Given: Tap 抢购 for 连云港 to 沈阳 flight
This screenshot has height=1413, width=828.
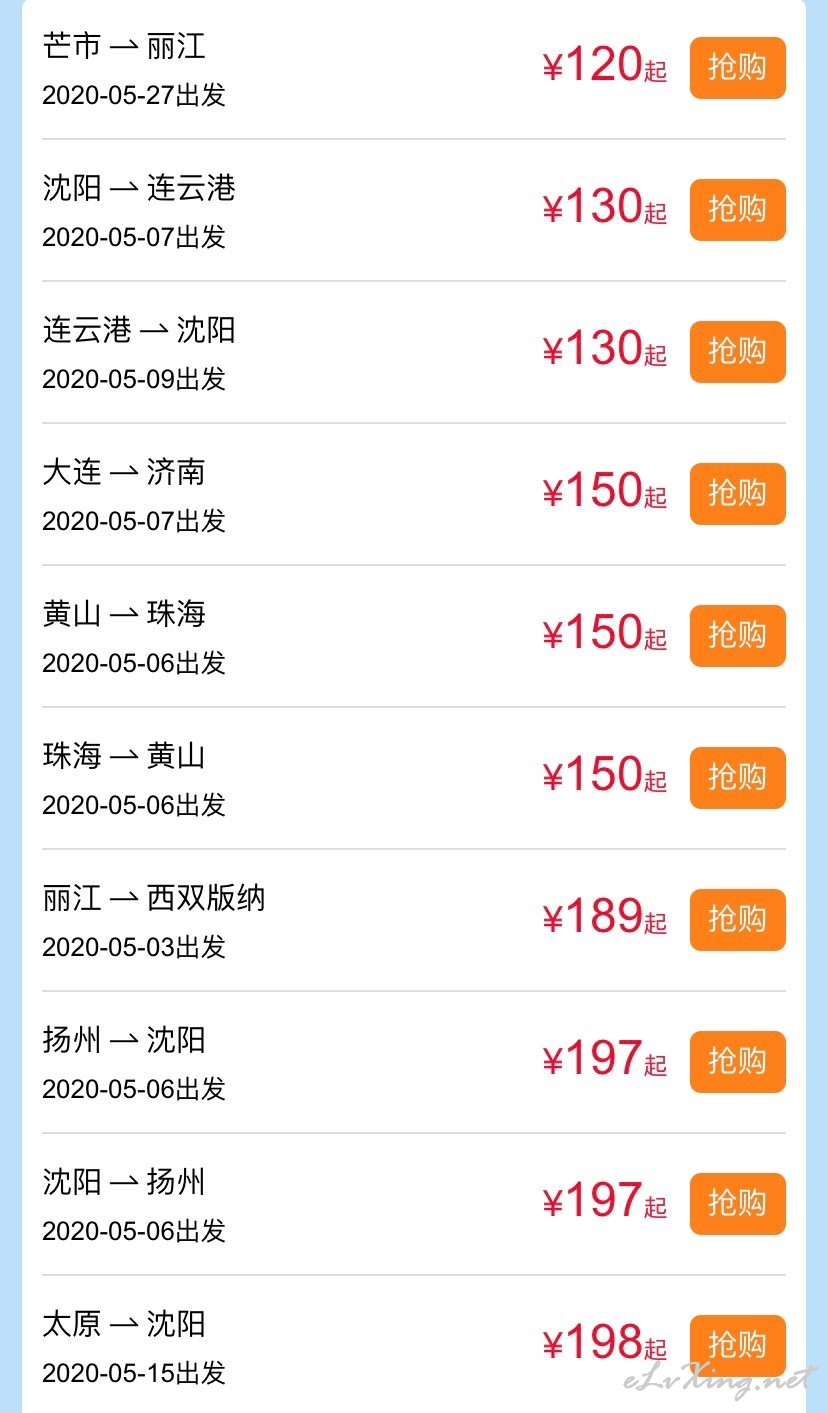Looking at the screenshot, I should (737, 352).
